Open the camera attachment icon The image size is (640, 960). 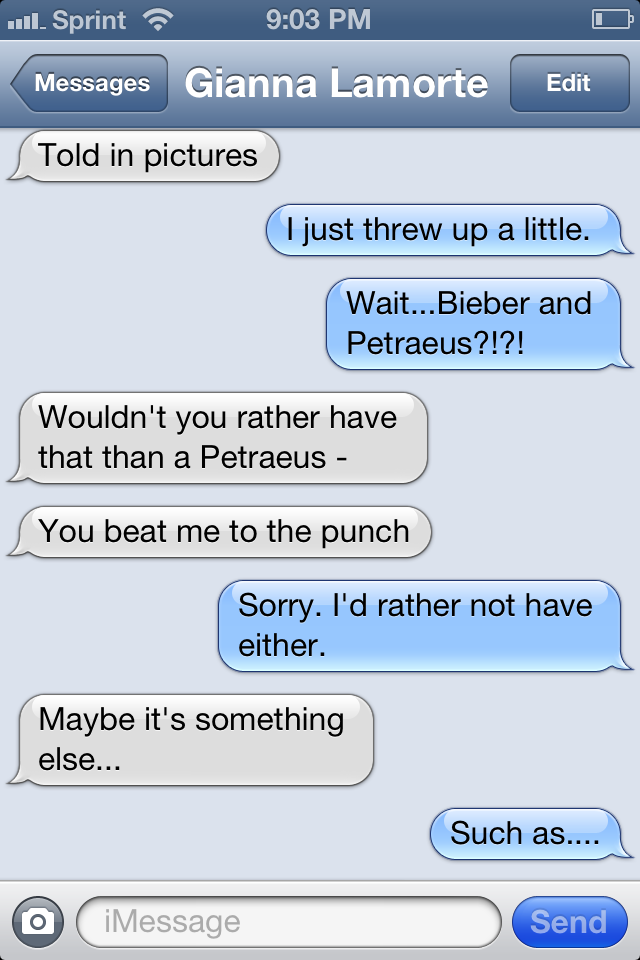tap(38, 921)
